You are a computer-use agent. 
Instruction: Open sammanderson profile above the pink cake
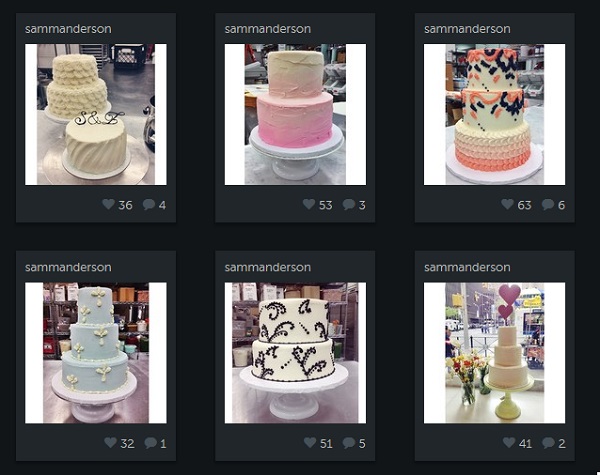pyautogui.click(x=267, y=29)
